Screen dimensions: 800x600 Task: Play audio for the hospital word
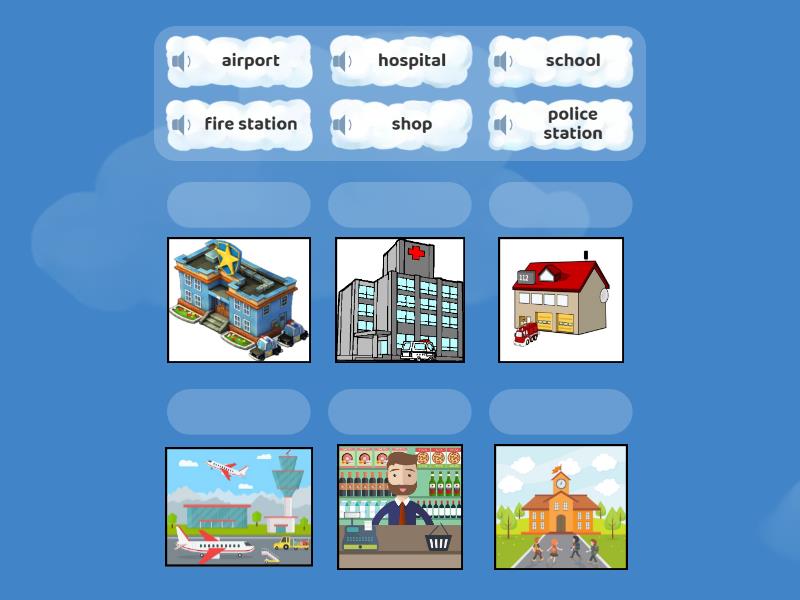point(342,62)
